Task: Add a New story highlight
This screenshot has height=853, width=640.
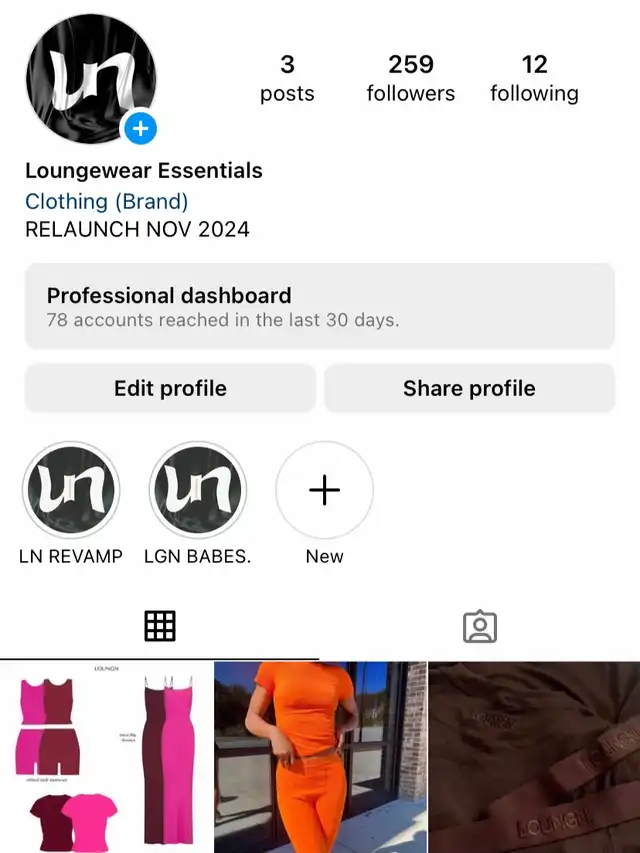Action: (x=324, y=491)
